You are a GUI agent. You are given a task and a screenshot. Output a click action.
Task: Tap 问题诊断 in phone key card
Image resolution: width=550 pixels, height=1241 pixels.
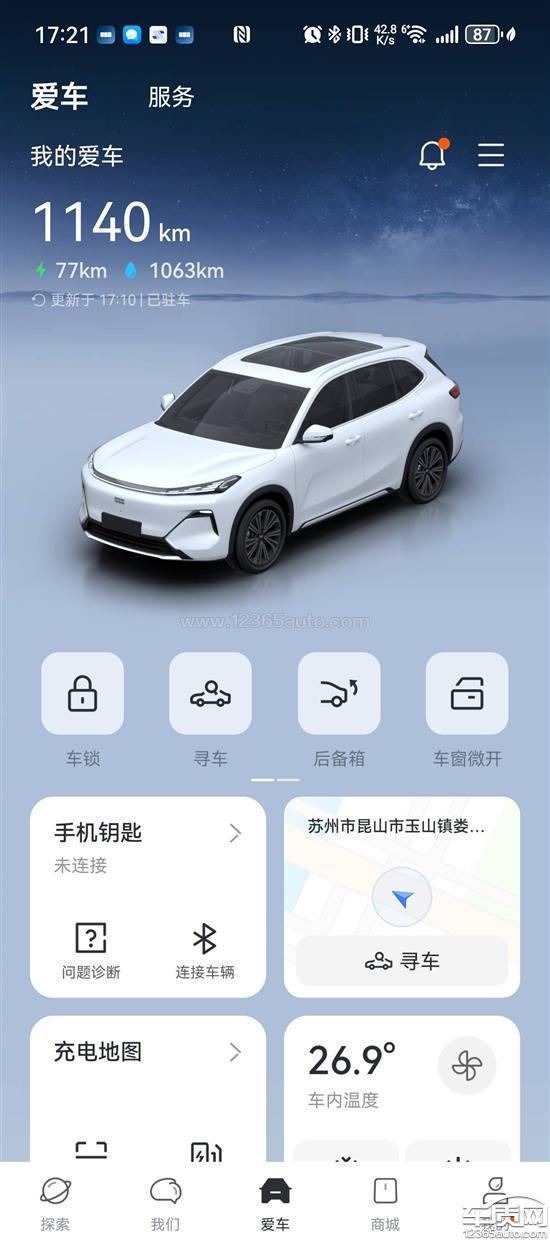coord(91,951)
